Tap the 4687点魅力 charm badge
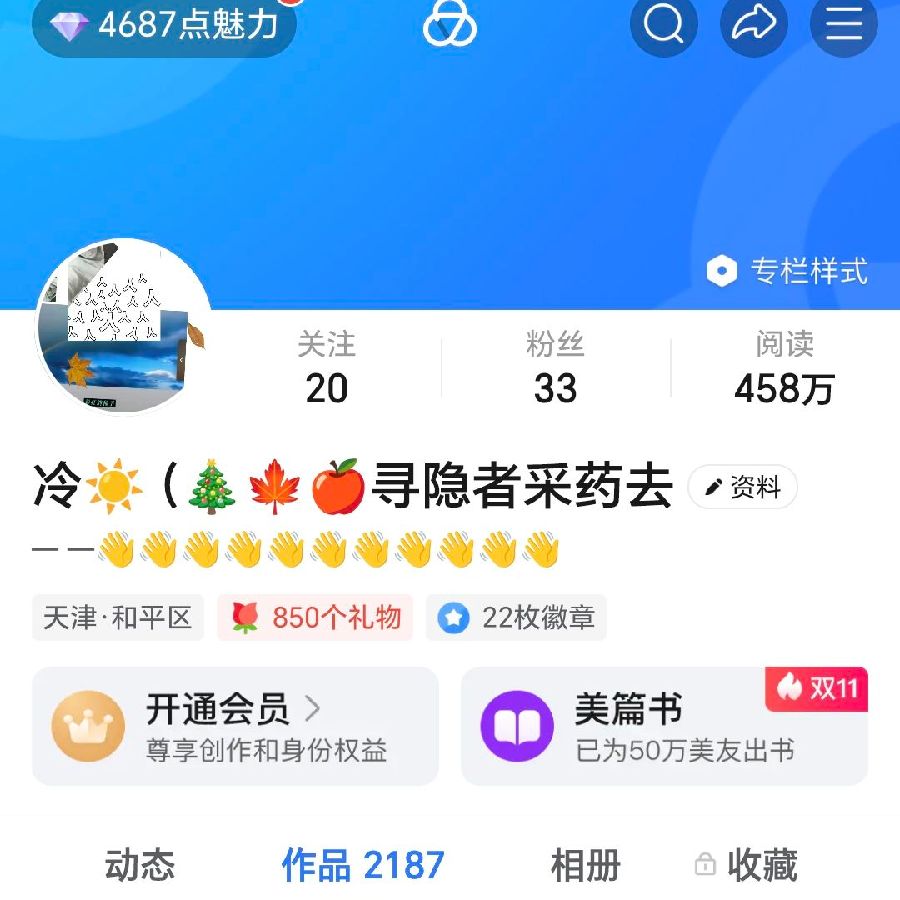Image resolution: width=900 pixels, height=900 pixels. pyautogui.click(x=165, y=25)
